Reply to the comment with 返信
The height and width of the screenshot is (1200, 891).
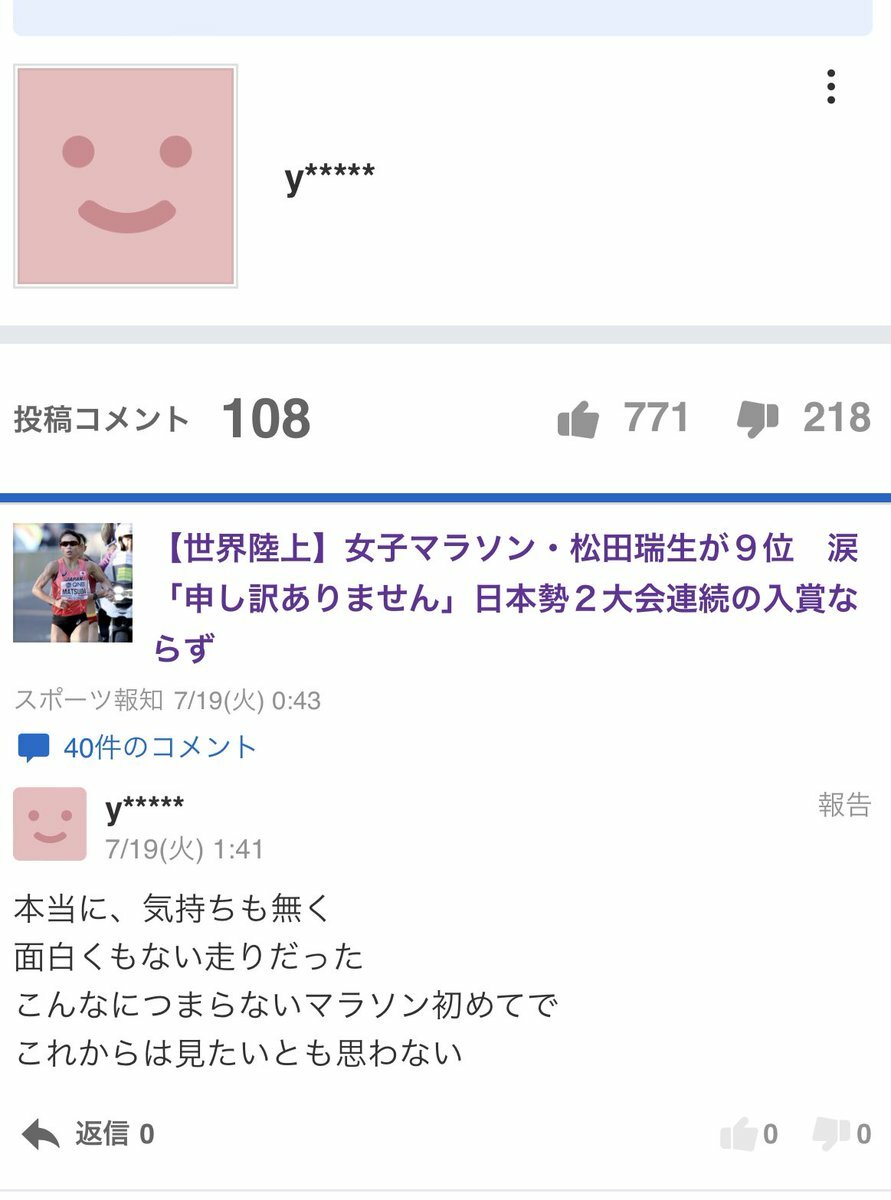[88, 1133]
